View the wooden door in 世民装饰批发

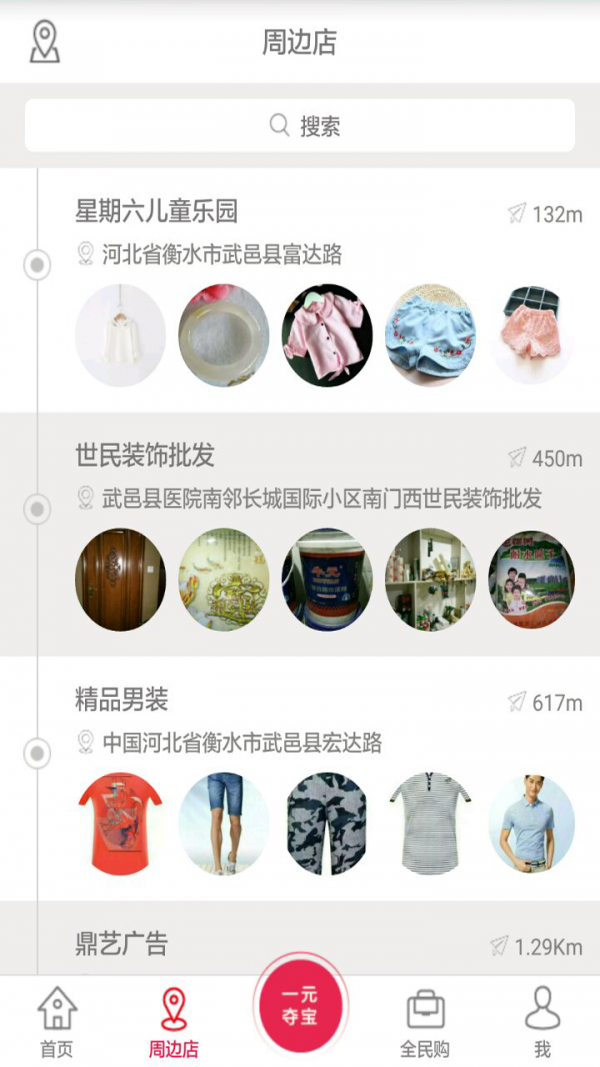pyautogui.click(x=120, y=579)
